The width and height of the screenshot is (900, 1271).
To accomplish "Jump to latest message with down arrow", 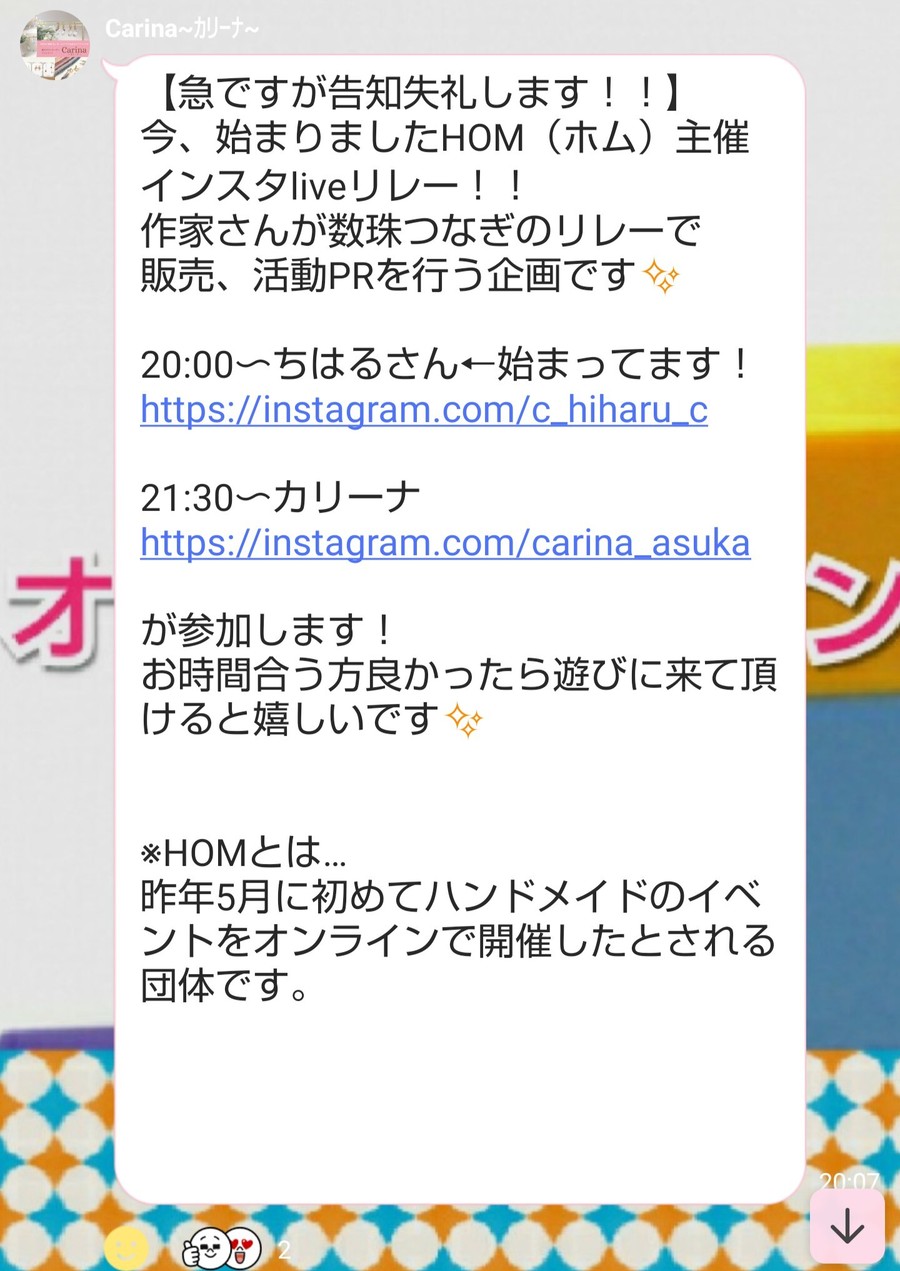I will [847, 1226].
